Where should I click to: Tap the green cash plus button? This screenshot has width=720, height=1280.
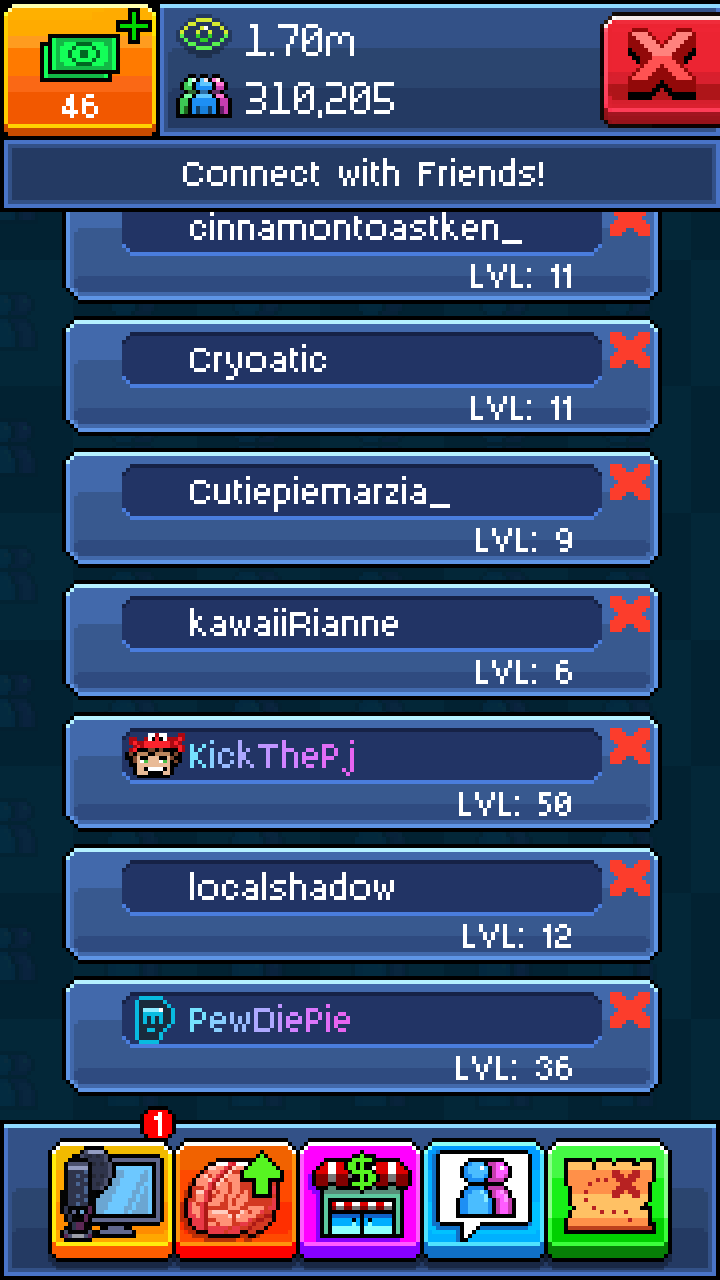tap(80, 68)
